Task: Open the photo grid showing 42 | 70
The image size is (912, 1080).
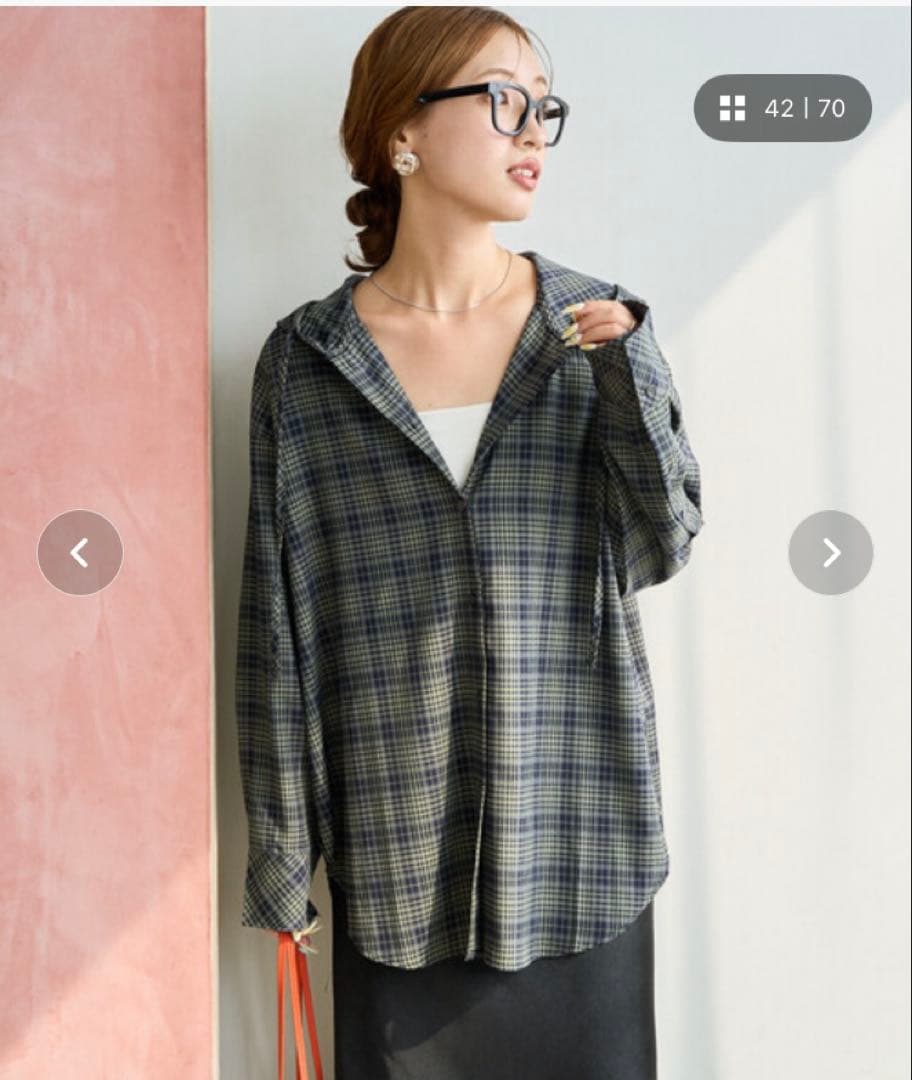Action: click(x=782, y=108)
